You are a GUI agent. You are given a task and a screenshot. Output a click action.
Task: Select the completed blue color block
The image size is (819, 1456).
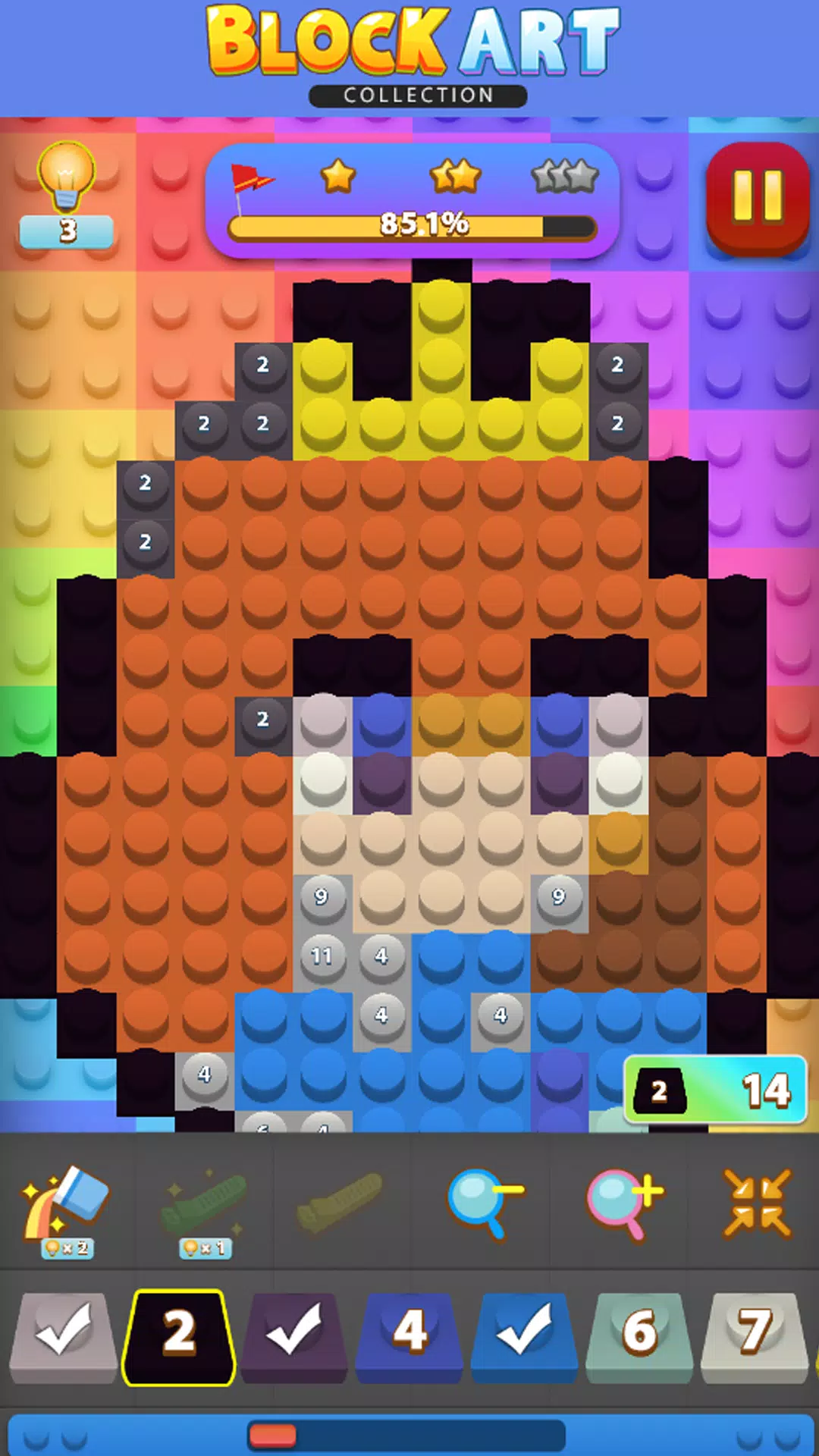pyautogui.click(x=524, y=1336)
